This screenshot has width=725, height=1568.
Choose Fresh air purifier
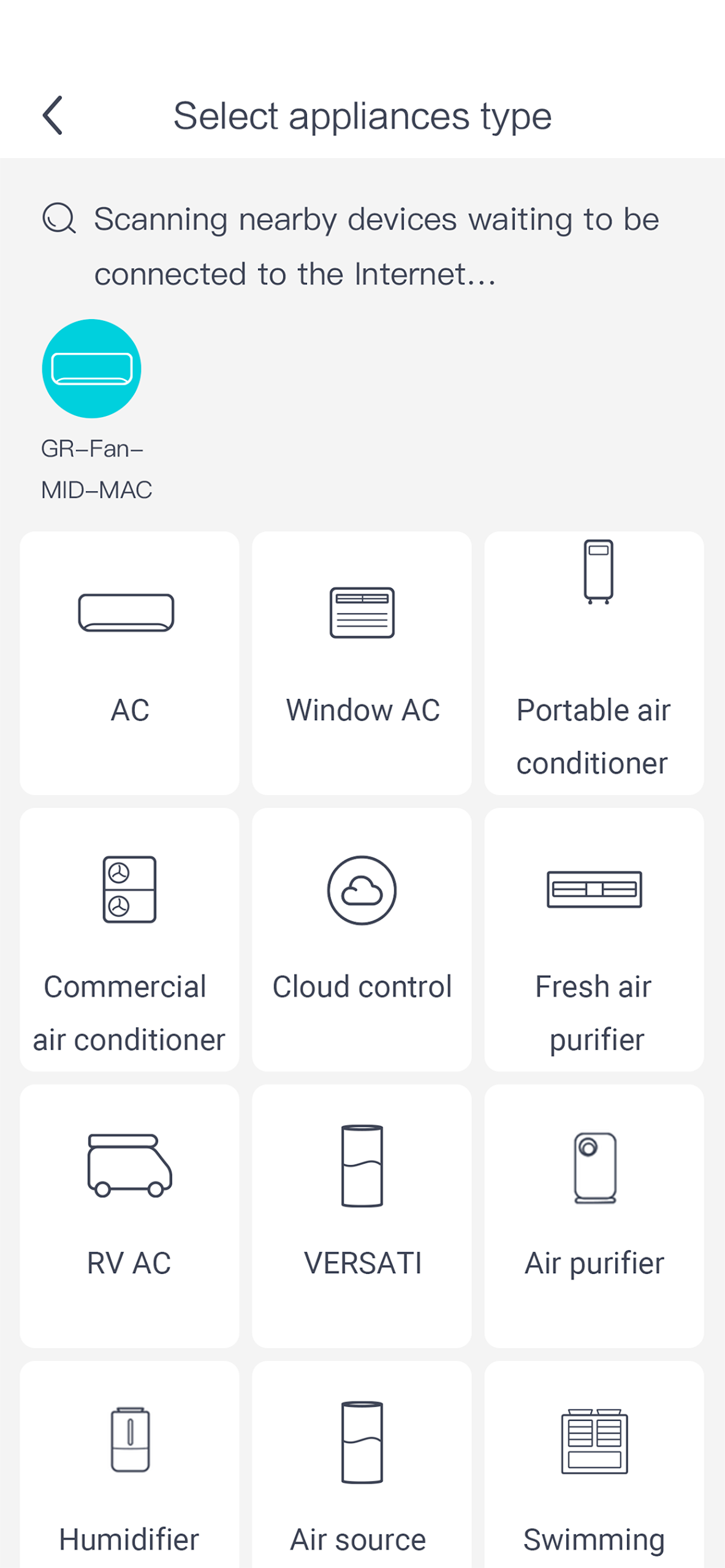pyautogui.click(x=594, y=940)
